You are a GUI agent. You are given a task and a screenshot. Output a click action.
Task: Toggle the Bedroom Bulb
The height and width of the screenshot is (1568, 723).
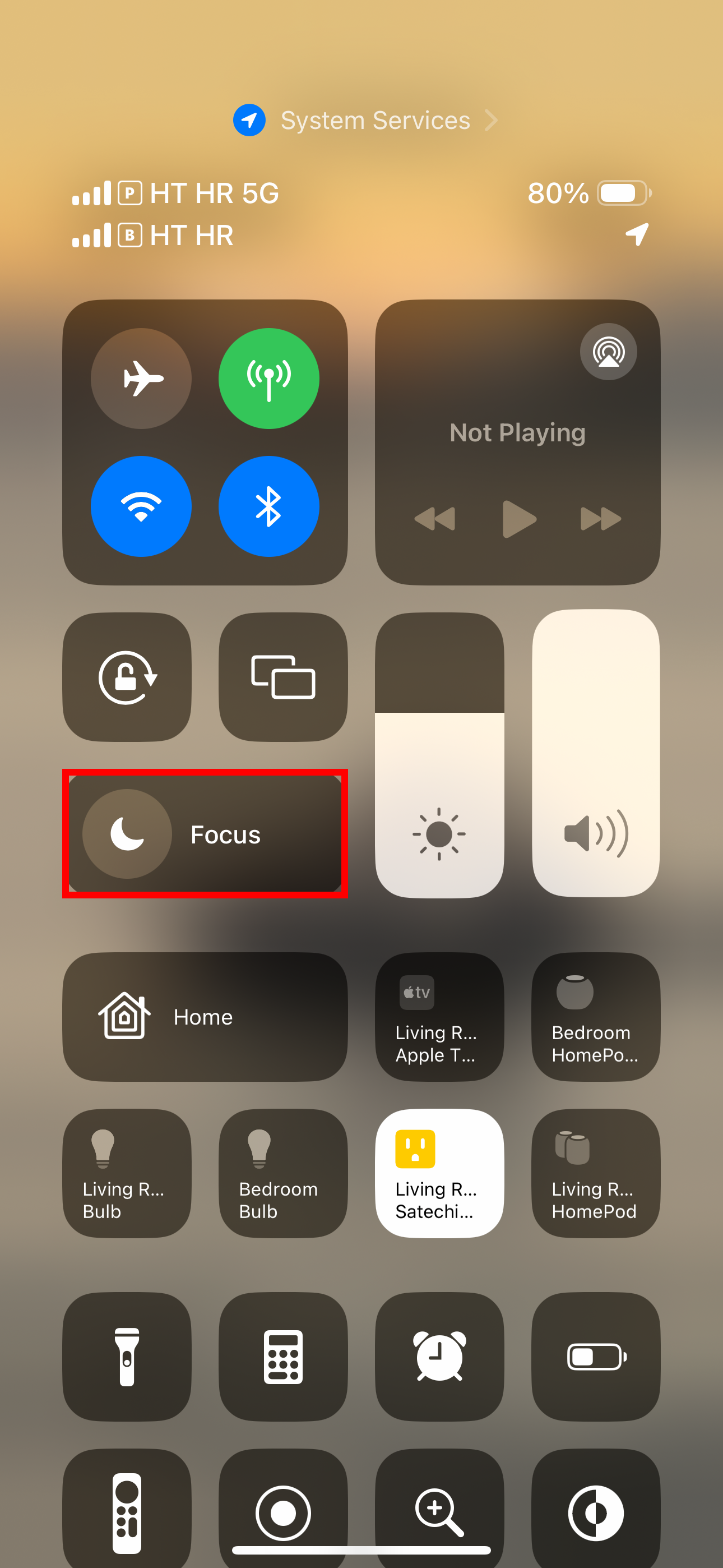[x=283, y=1173]
